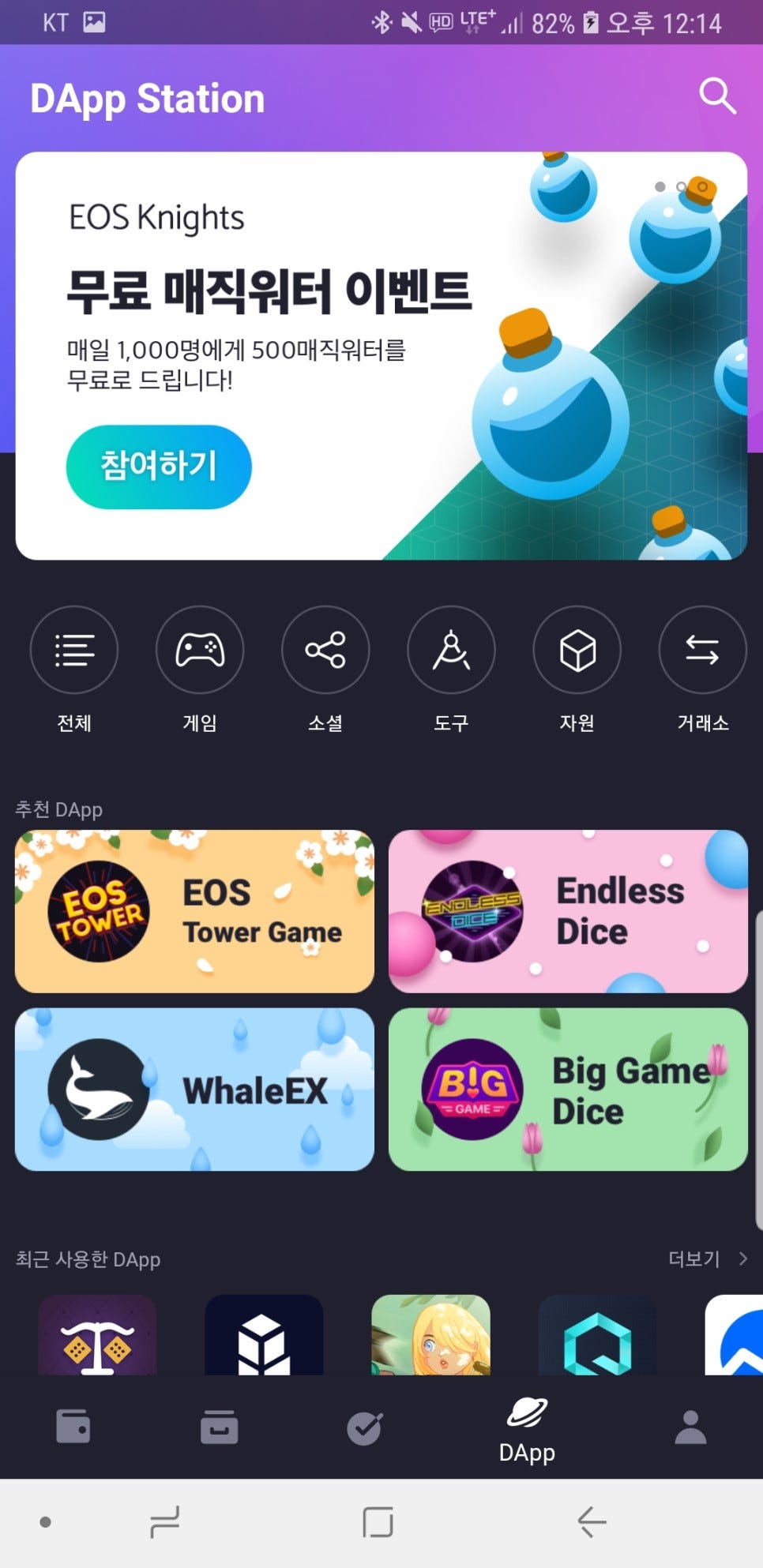Select the 도구 (Tools) category icon
This screenshot has height=1568, width=763.
[x=451, y=651]
